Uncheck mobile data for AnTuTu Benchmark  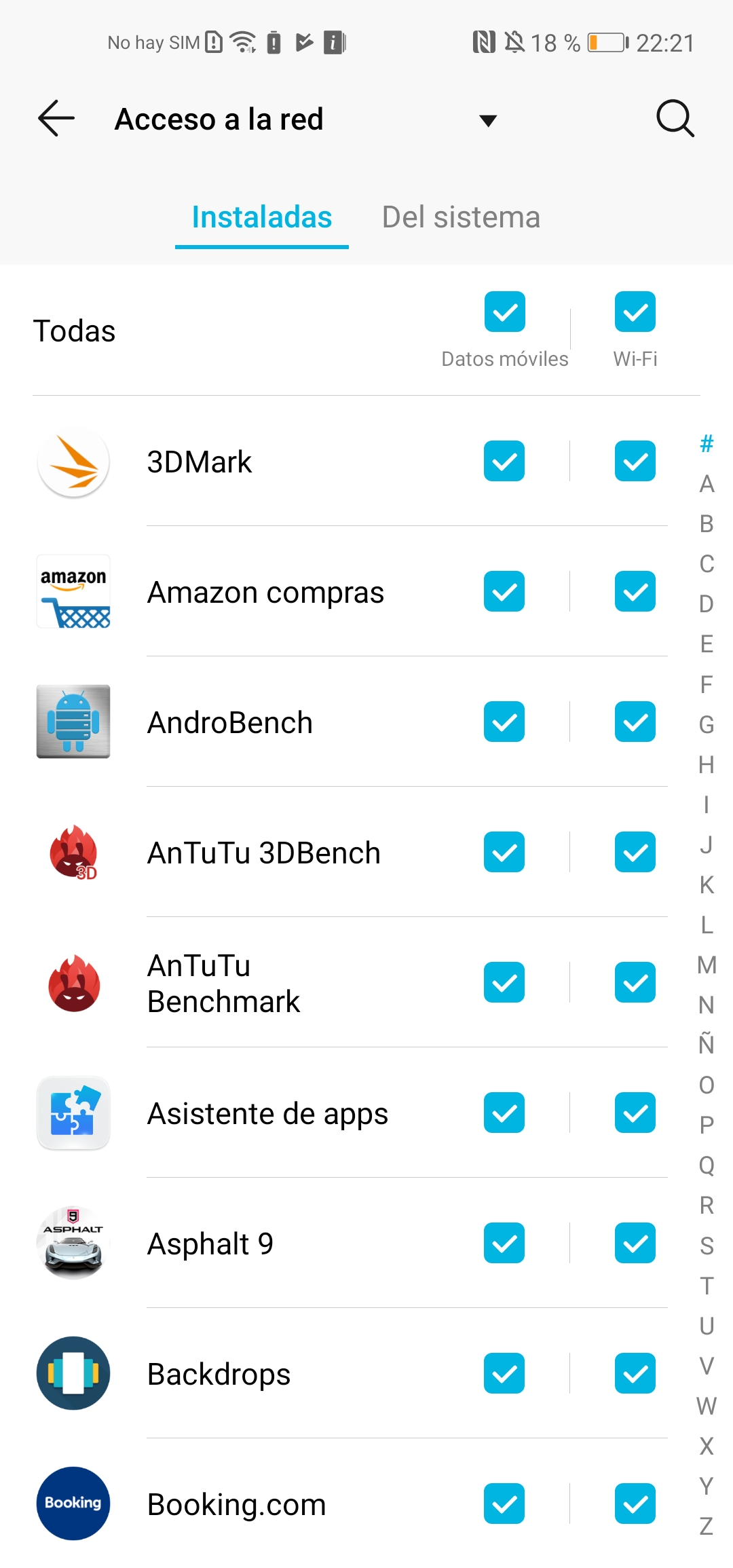504,983
